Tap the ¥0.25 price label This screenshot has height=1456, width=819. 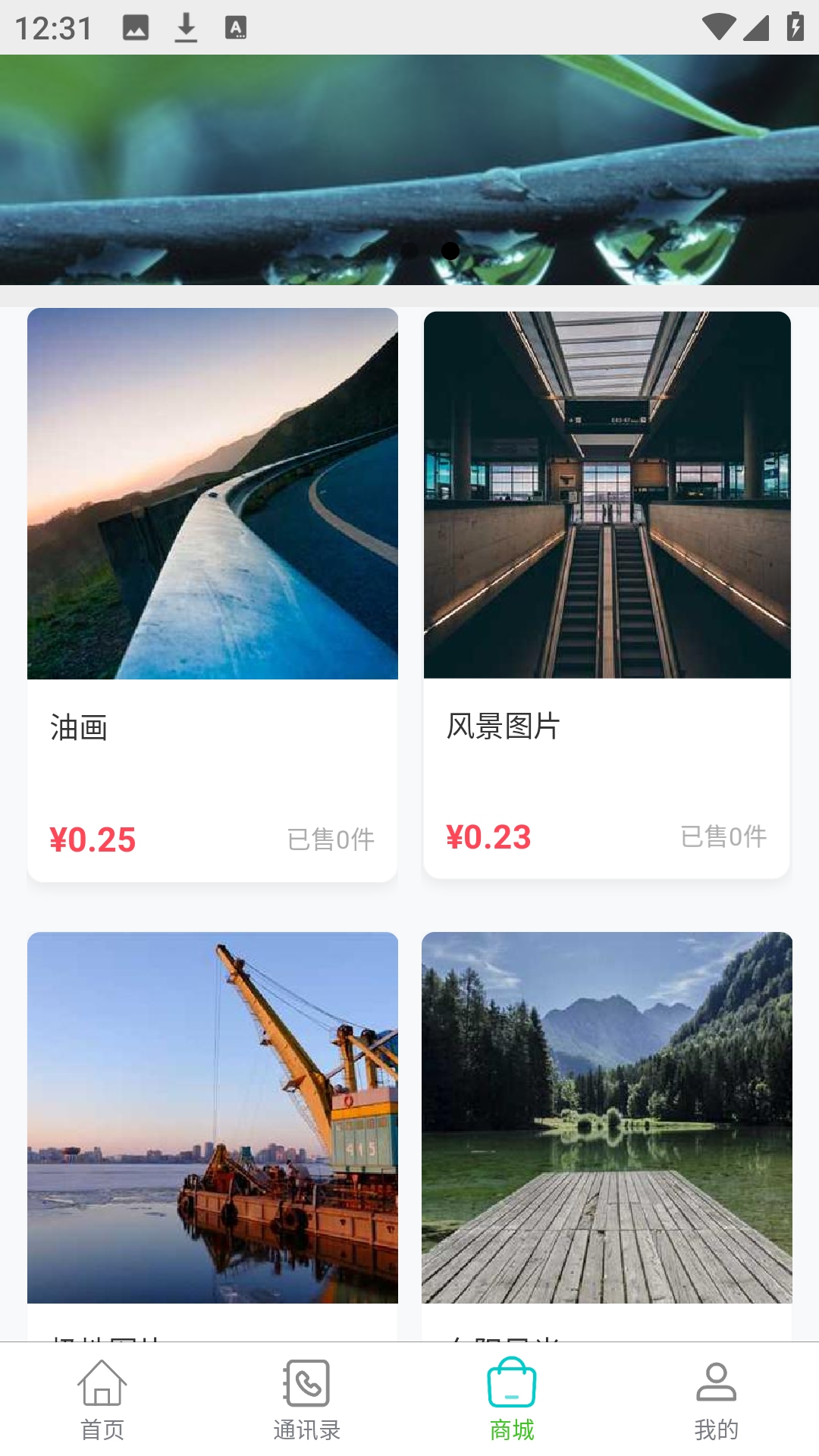coord(92,839)
